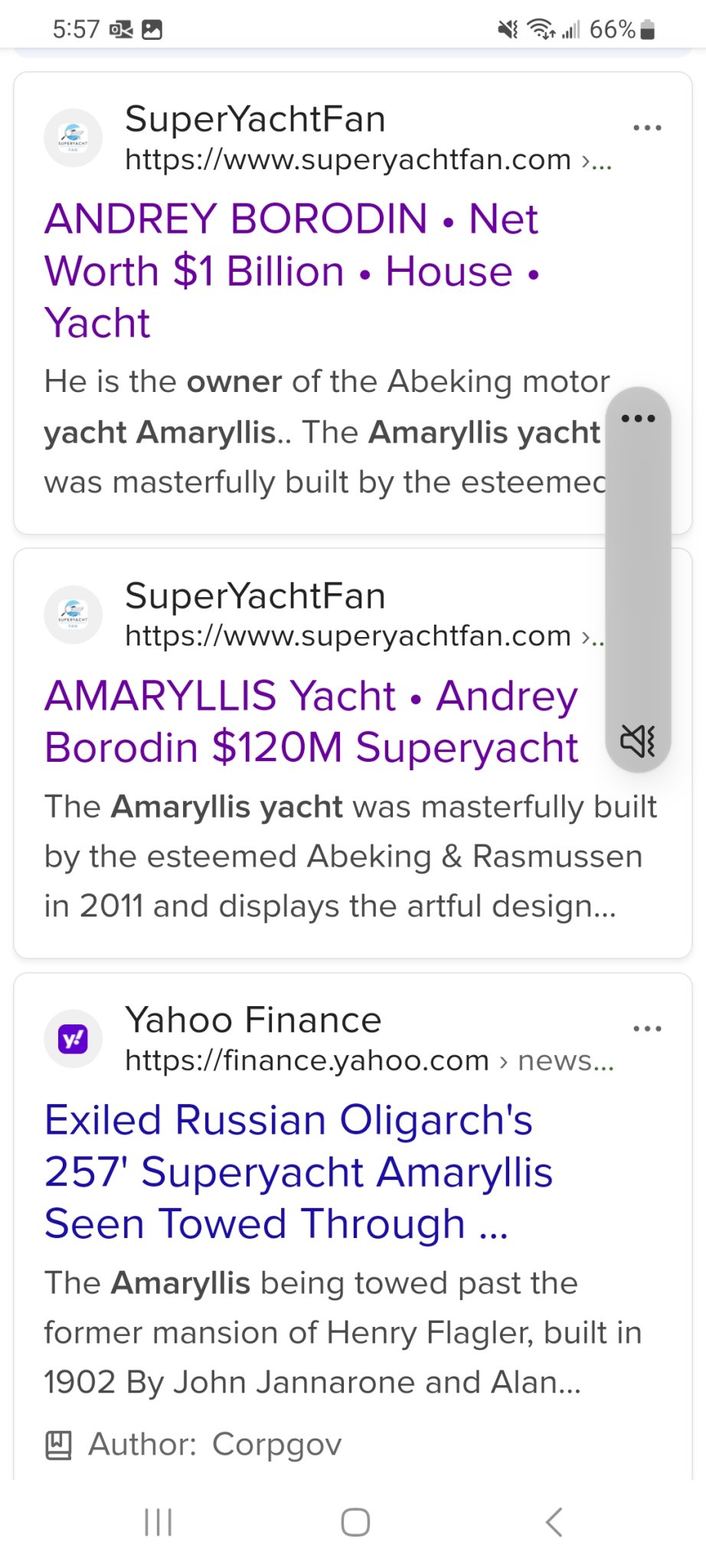706x1568 pixels.
Task: Open the Exiled Russian Oligarch's Superyacht article
Action: pos(299,1171)
